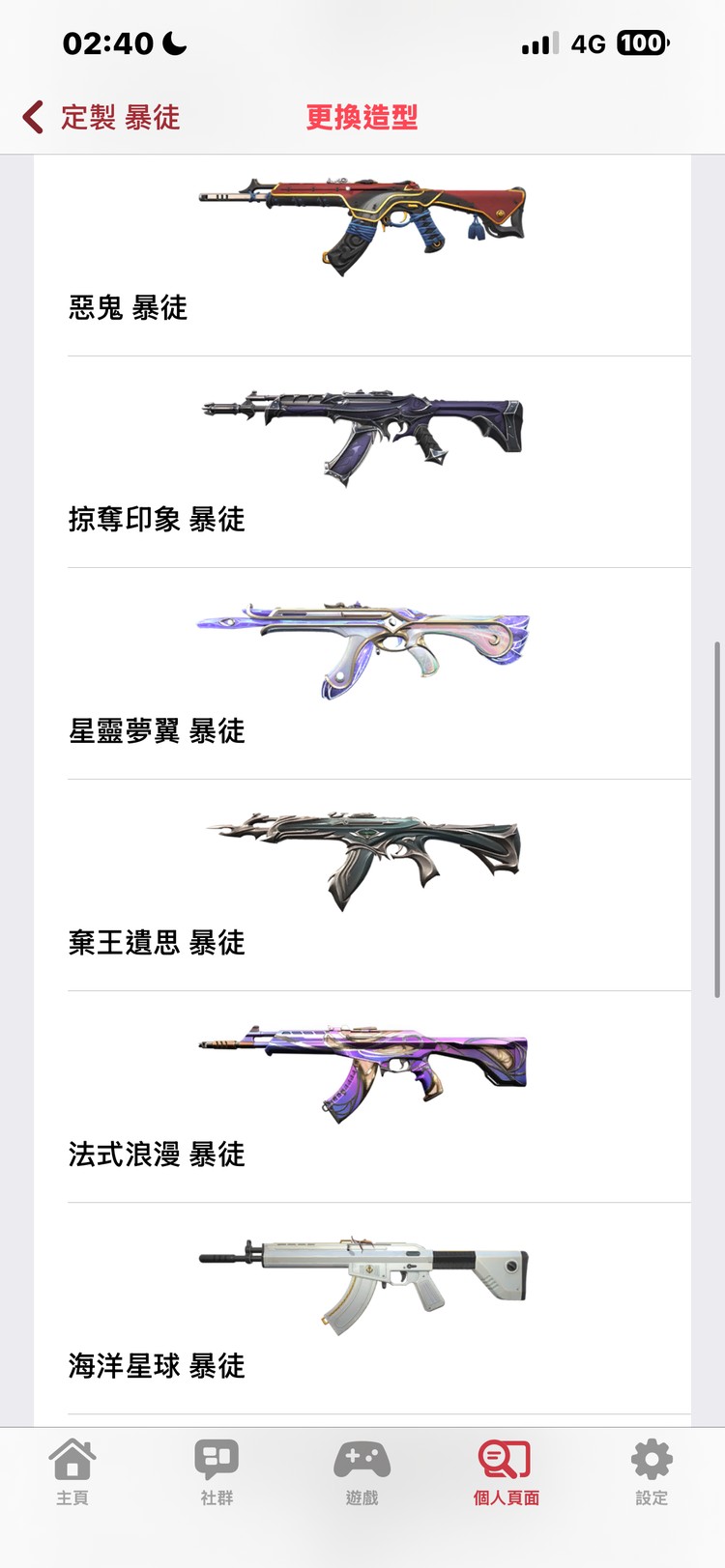Tap the 100 battery indicator
725x1568 pixels.
tap(642, 43)
